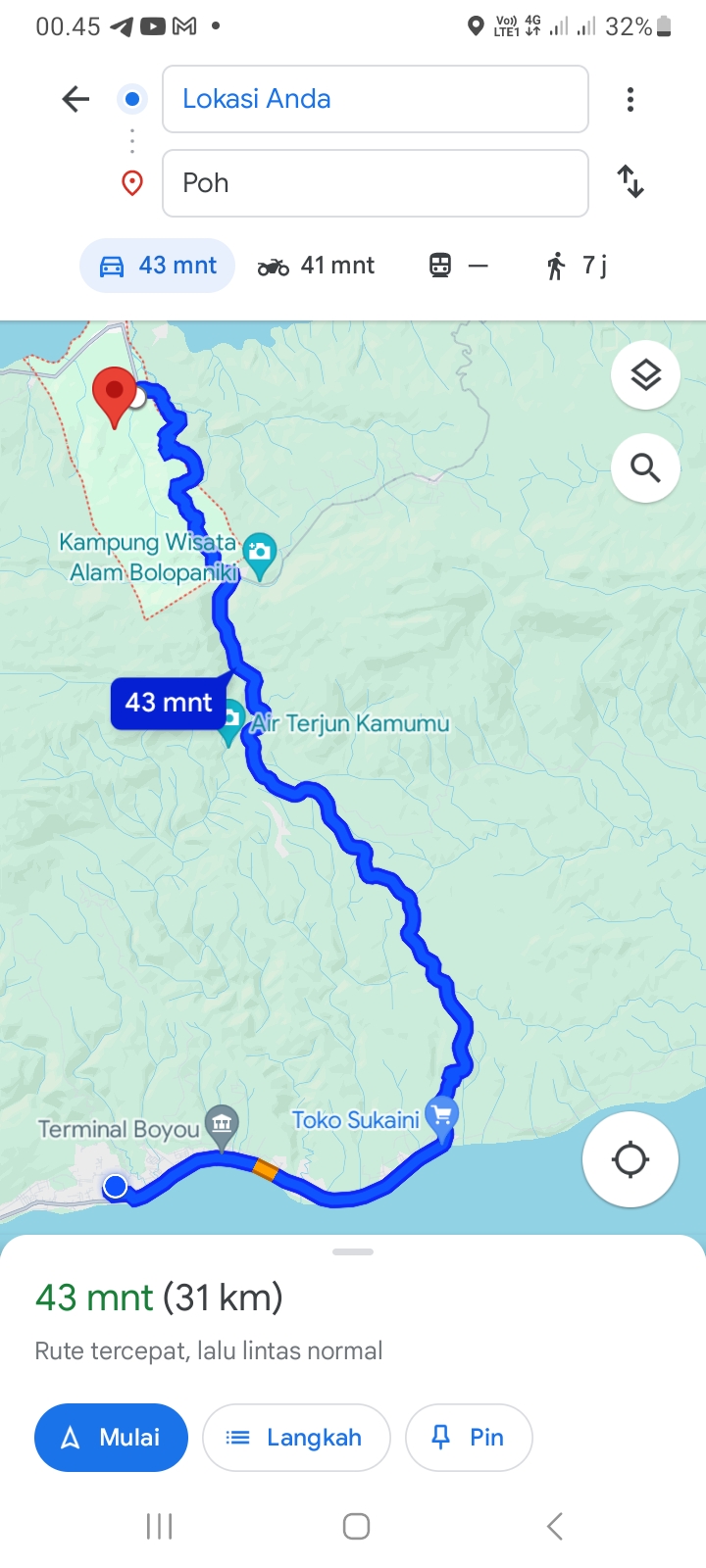This screenshot has width=706, height=1568.
Task: Switch to motorcycle mode 41 mnt
Action: (x=316, y=266)
